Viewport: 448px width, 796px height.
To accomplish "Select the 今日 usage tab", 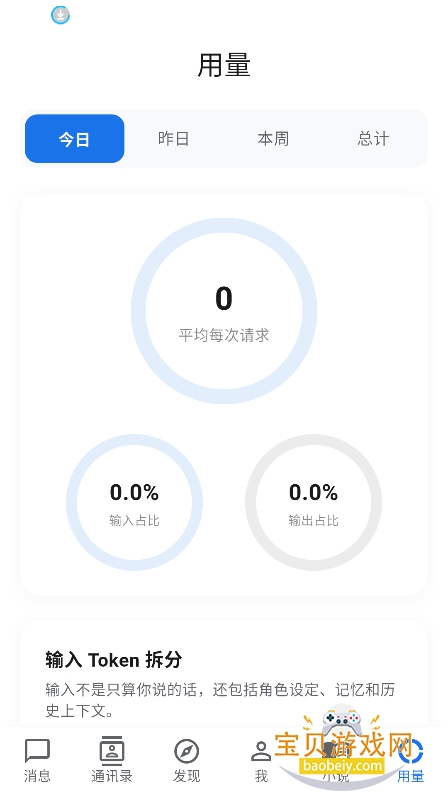I will pyautogui.click(x=75, y=139).
